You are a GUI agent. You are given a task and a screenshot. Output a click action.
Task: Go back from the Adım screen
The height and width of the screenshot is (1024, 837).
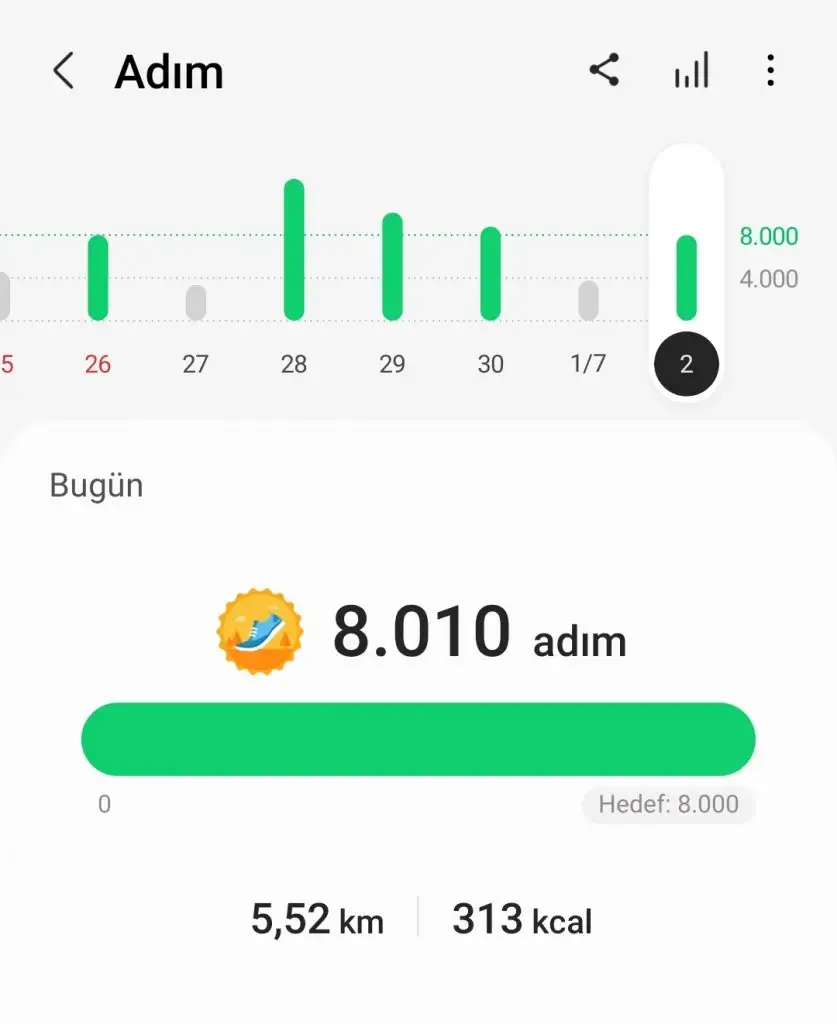63,72
